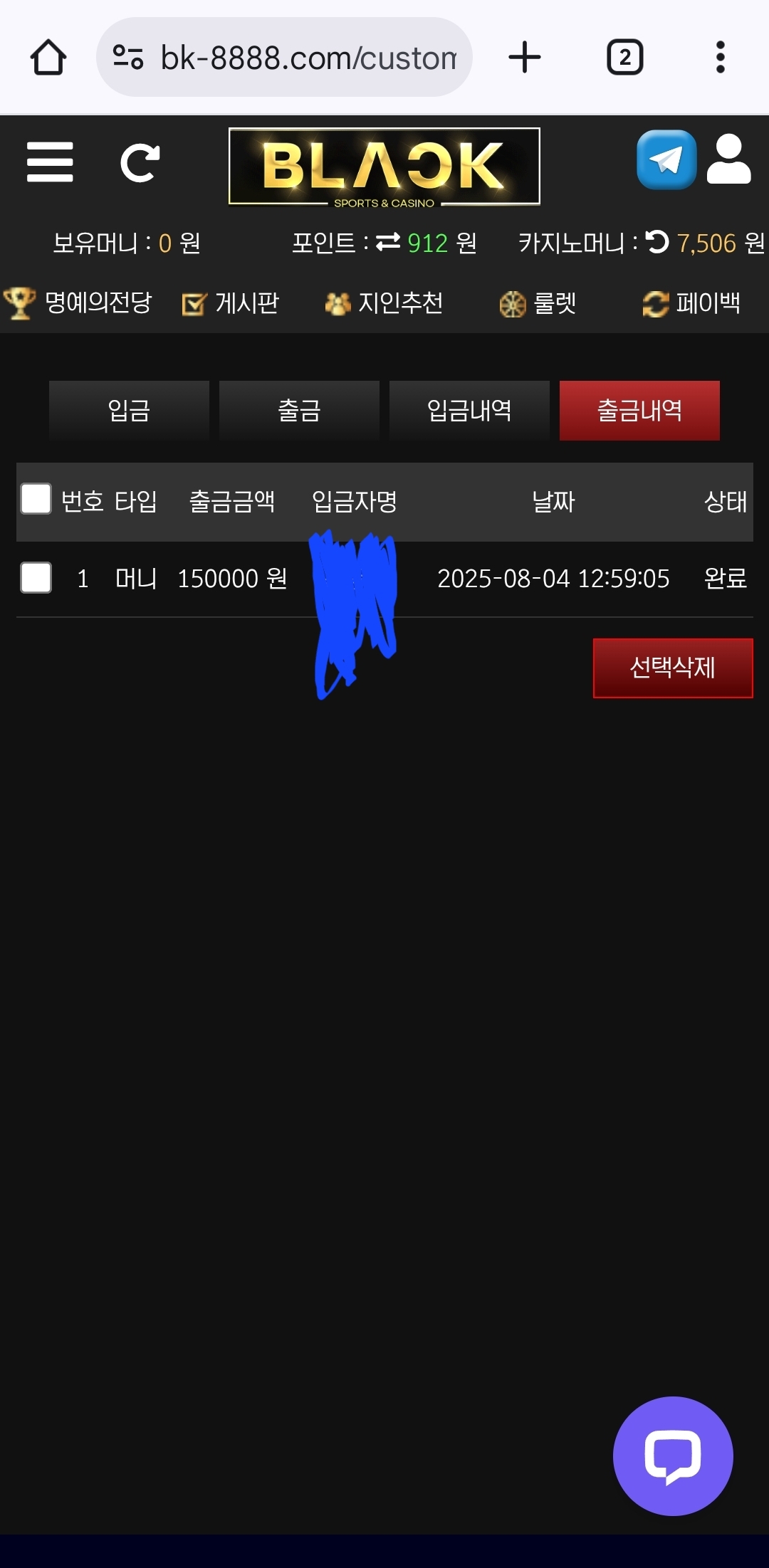Open the tab switcher showing 2 tabs
This screenshot has width=769, height=1568.
(x=624, y=58)
